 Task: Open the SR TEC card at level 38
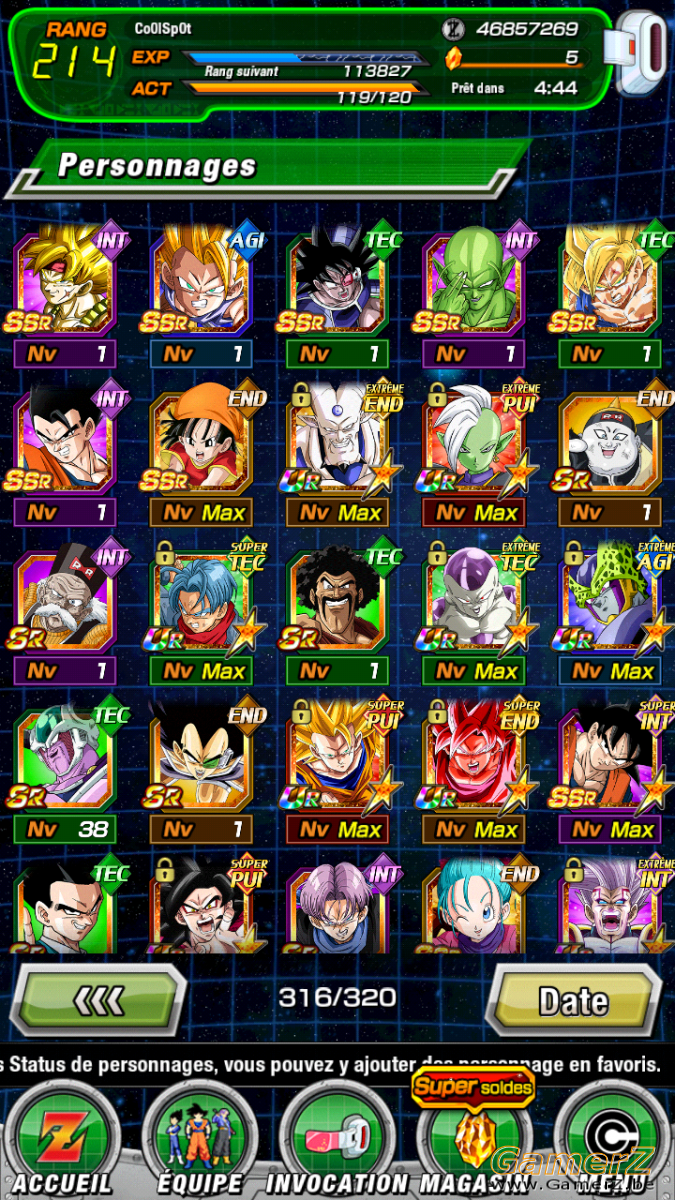65,758
